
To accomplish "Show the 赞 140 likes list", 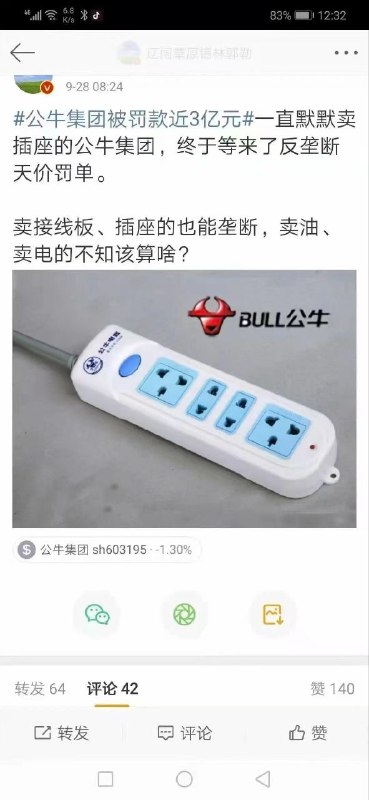I will [332, 689].
